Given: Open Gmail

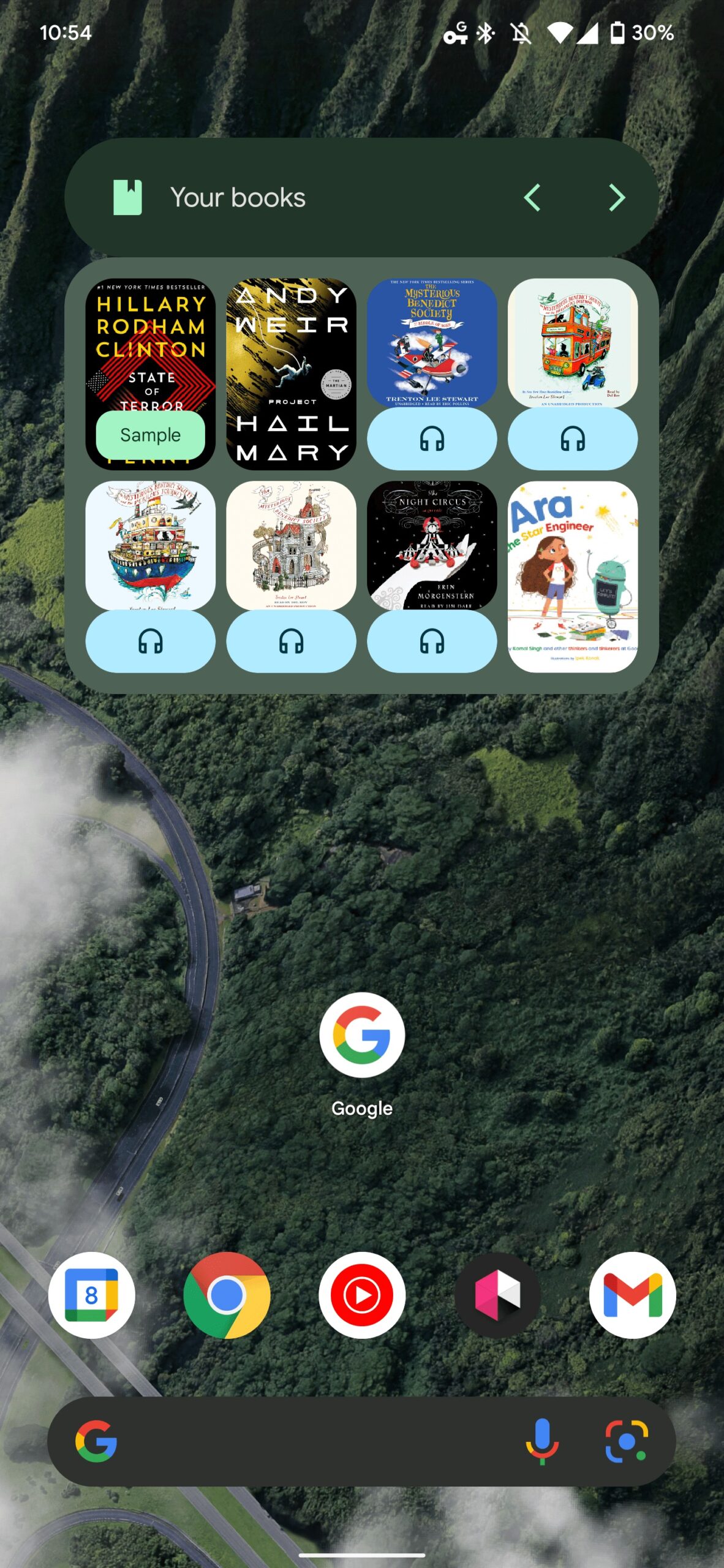Looking at the screenshot, I should pos(632,1295).
